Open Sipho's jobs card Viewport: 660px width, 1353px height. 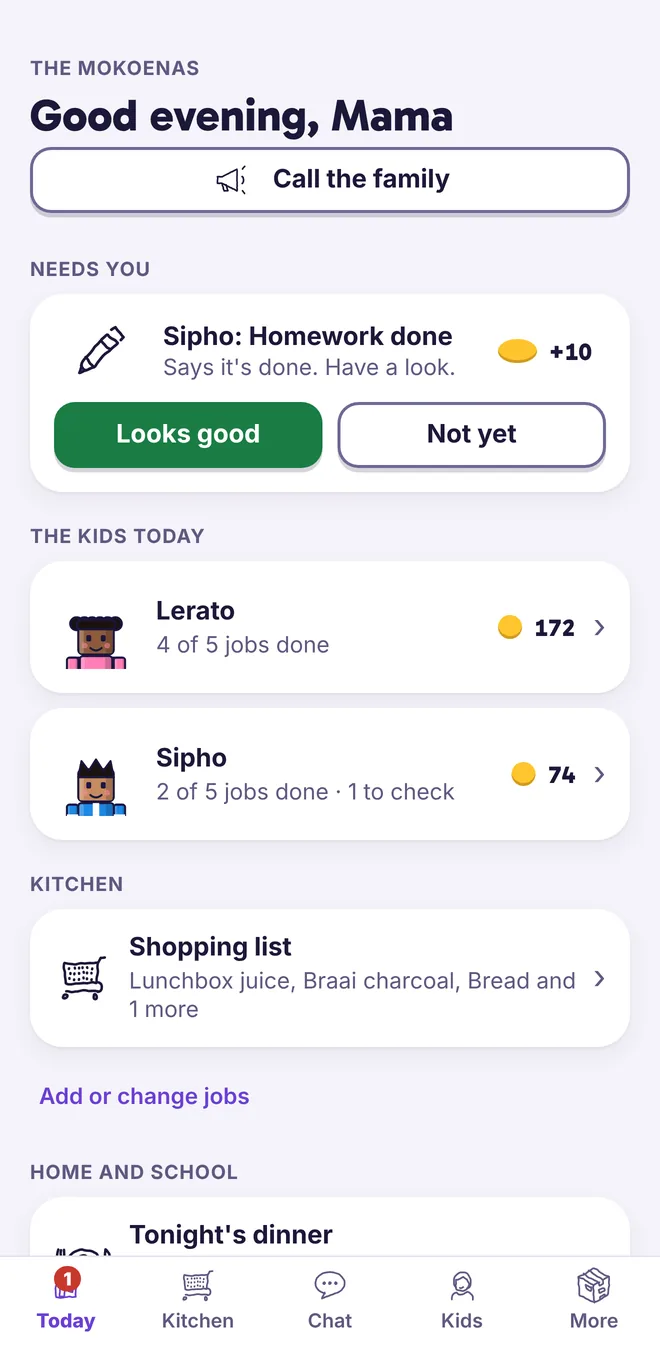[330, 774]
